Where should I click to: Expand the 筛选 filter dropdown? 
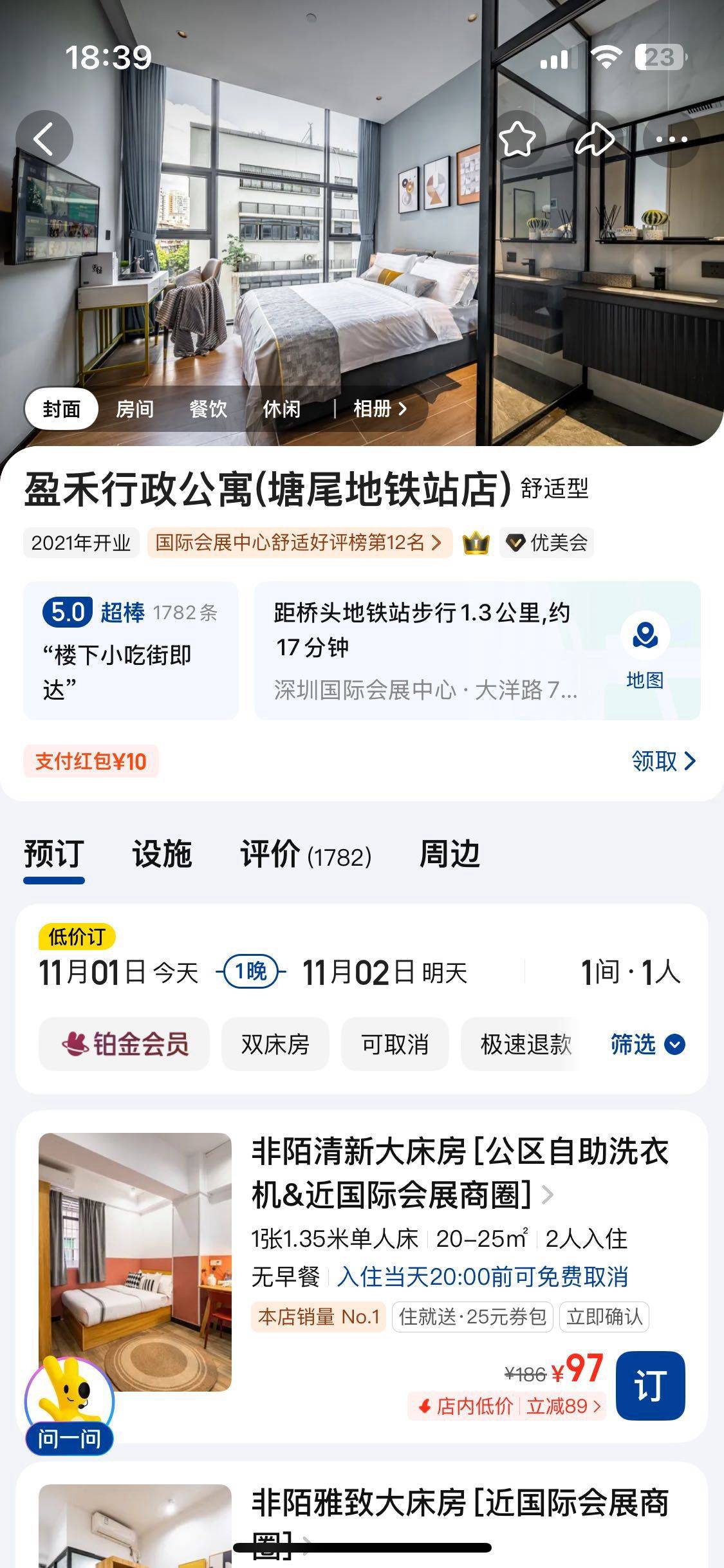tap(647, 1044)
